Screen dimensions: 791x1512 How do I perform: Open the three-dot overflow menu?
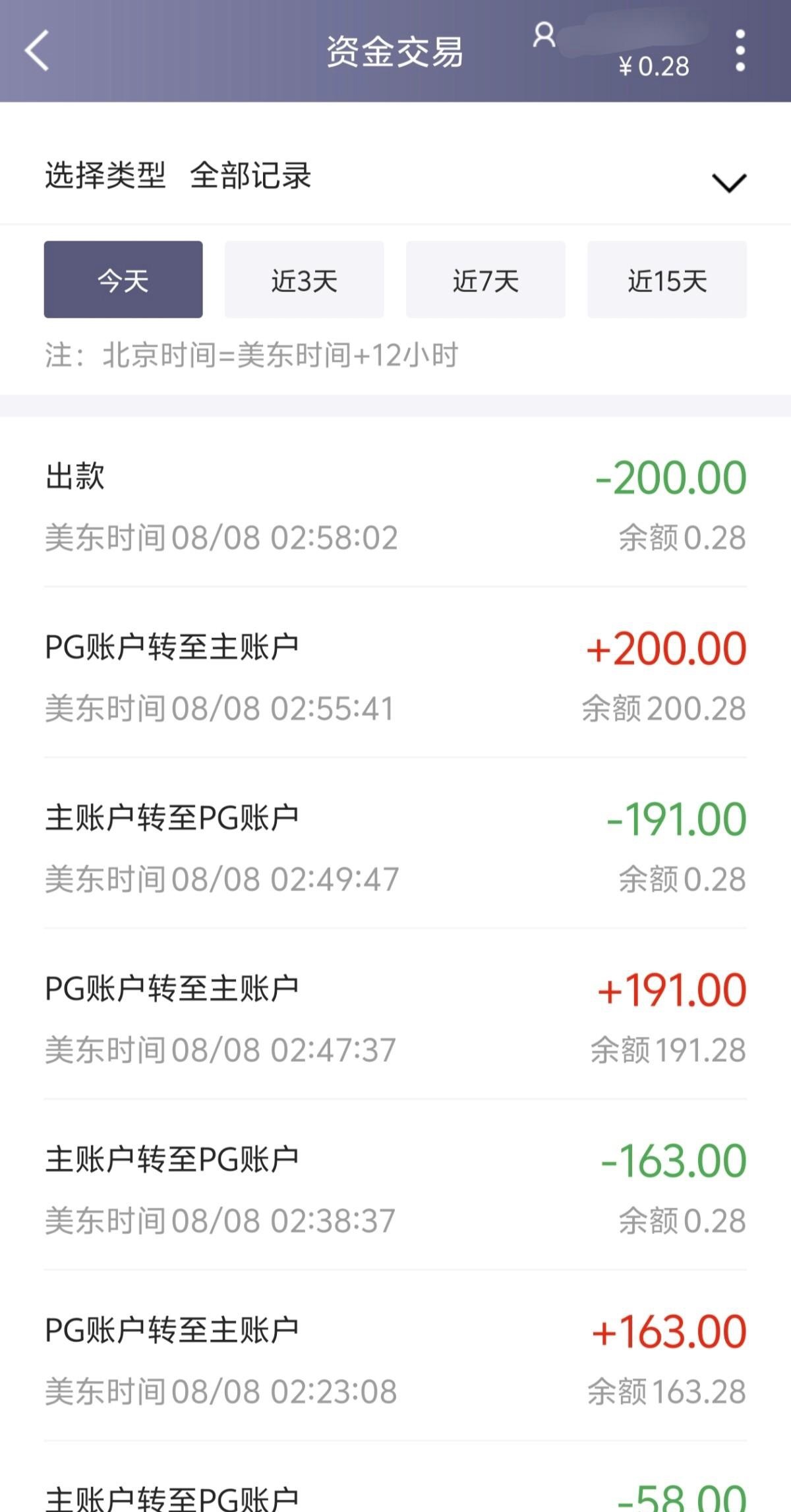(x=740, y=51)
